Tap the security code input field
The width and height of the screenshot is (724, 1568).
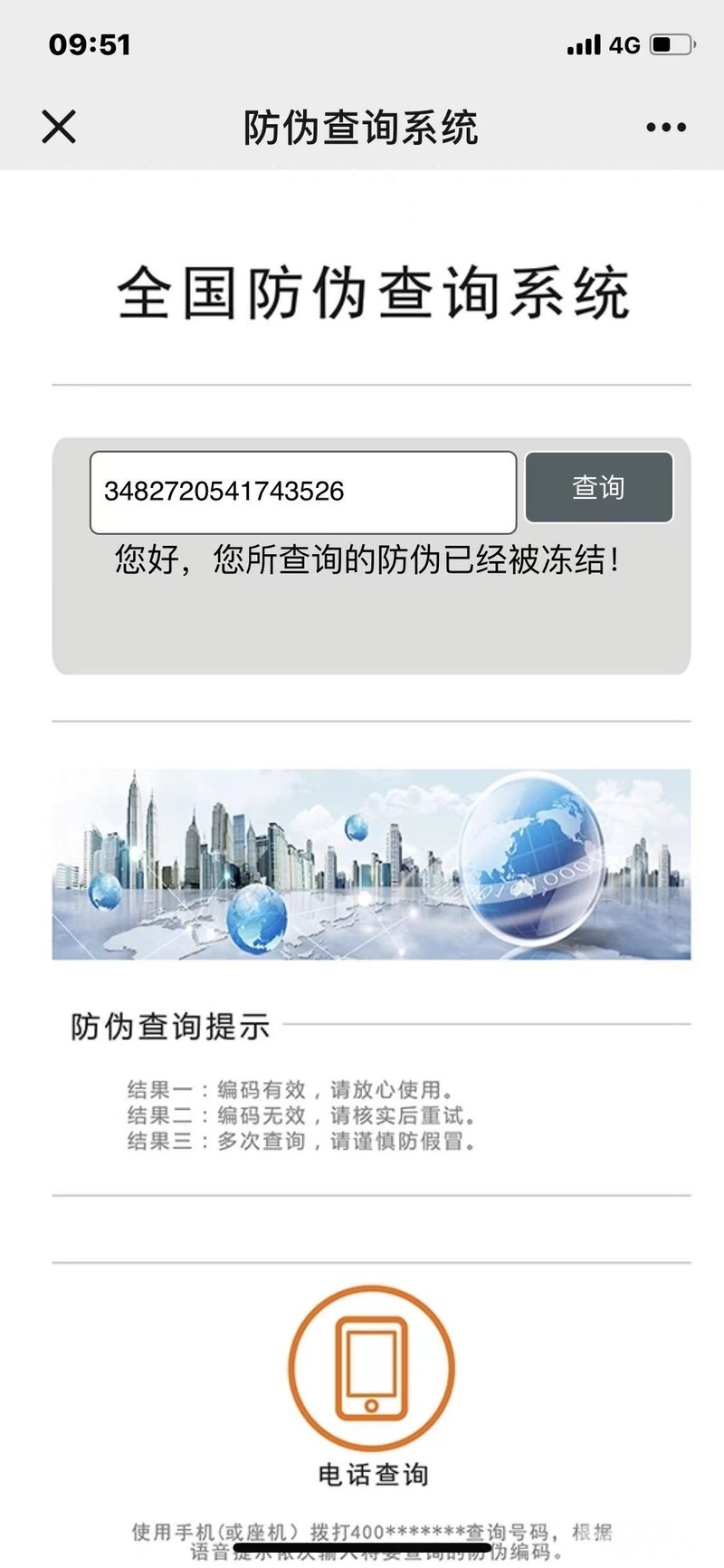pos(303,492)
